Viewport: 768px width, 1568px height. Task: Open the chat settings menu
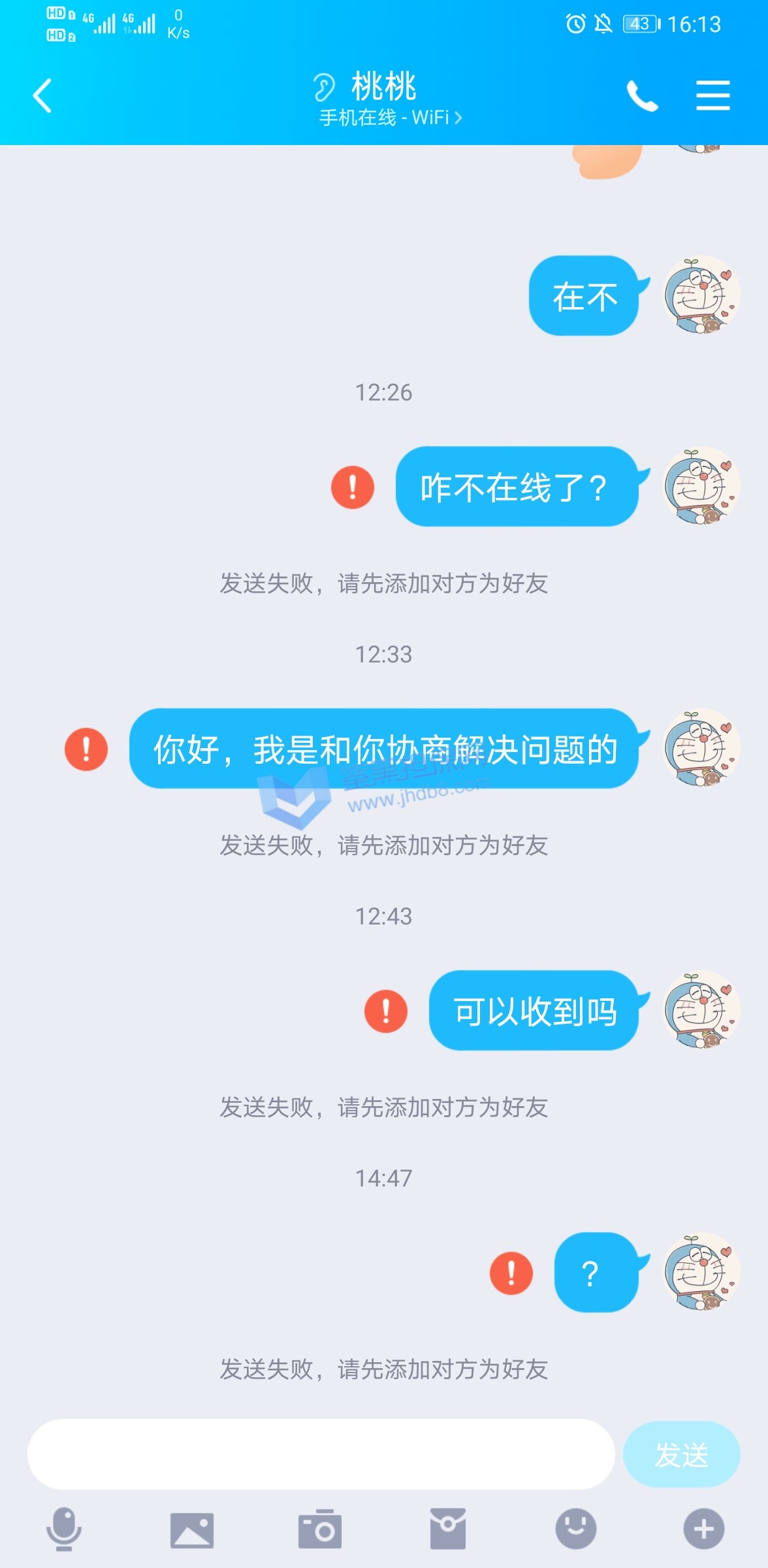point(712,96)
